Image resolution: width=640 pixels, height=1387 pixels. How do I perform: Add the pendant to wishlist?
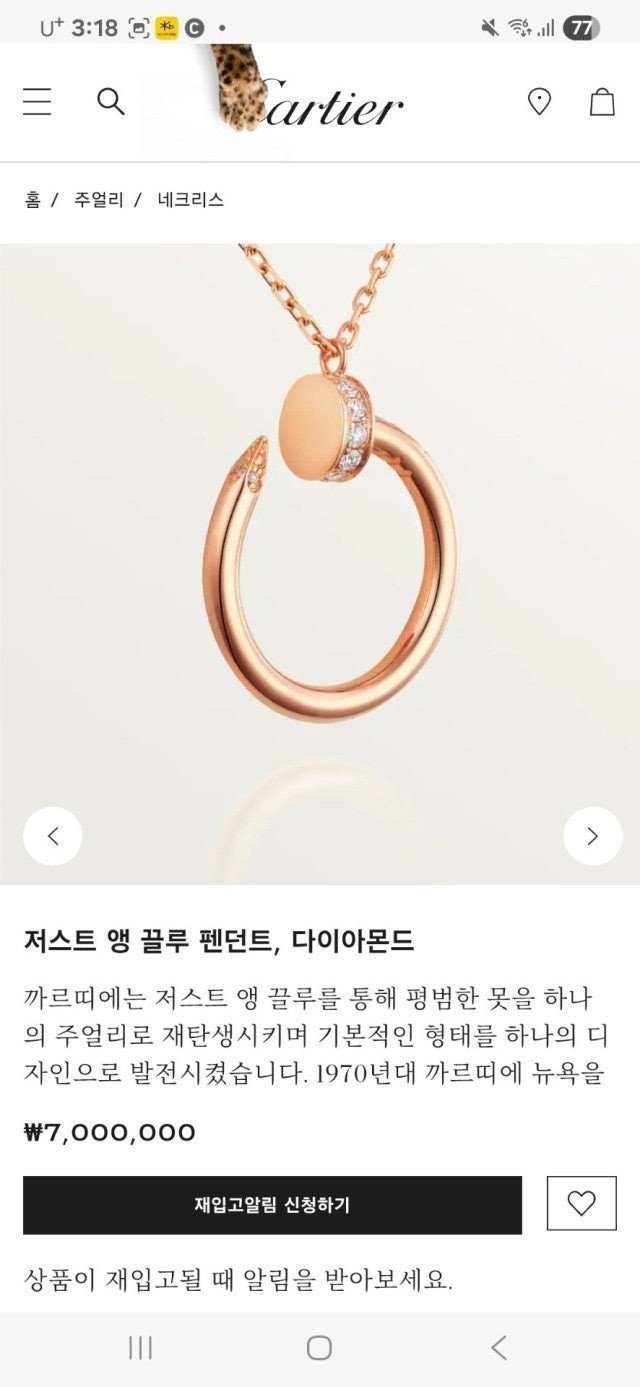581,1203
